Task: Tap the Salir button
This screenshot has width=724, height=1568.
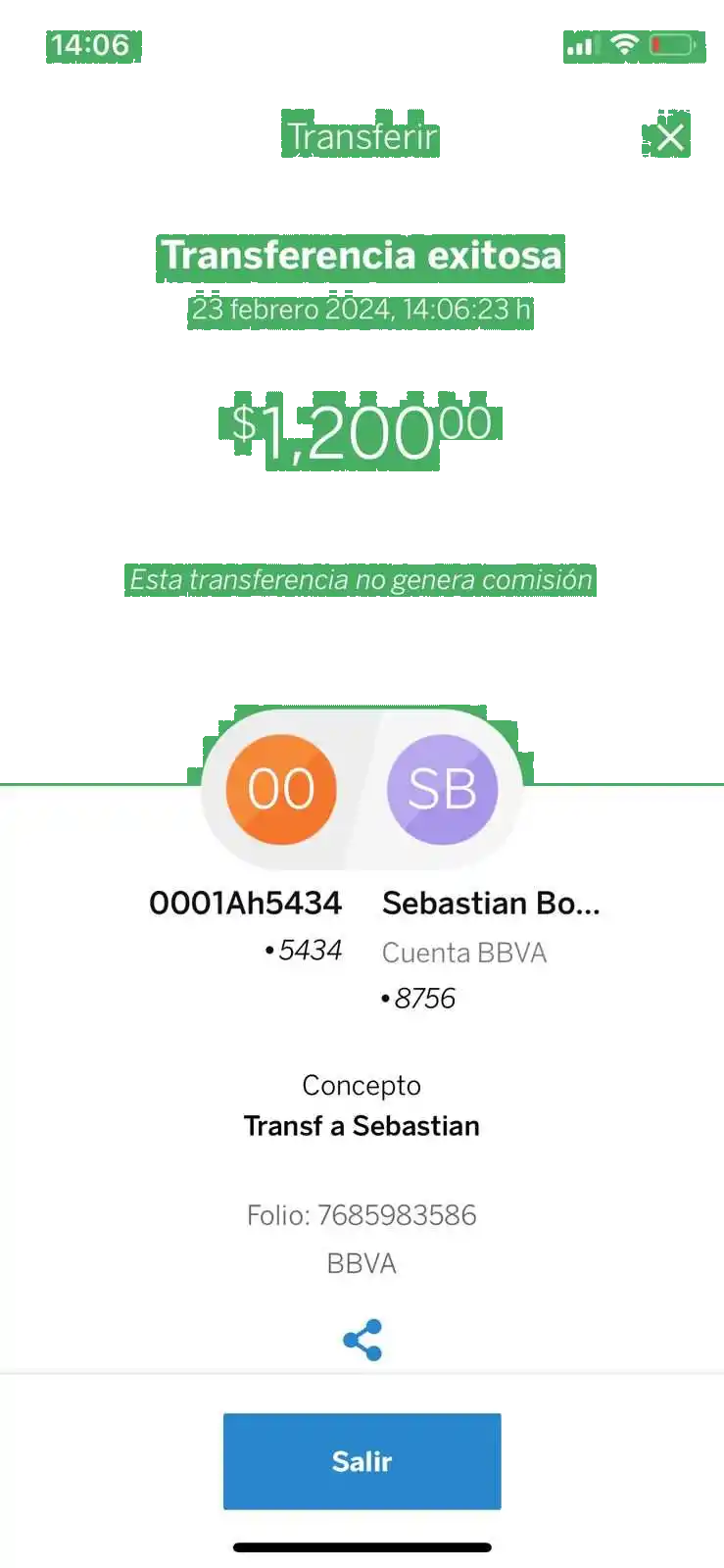Action: point(362,1460)
